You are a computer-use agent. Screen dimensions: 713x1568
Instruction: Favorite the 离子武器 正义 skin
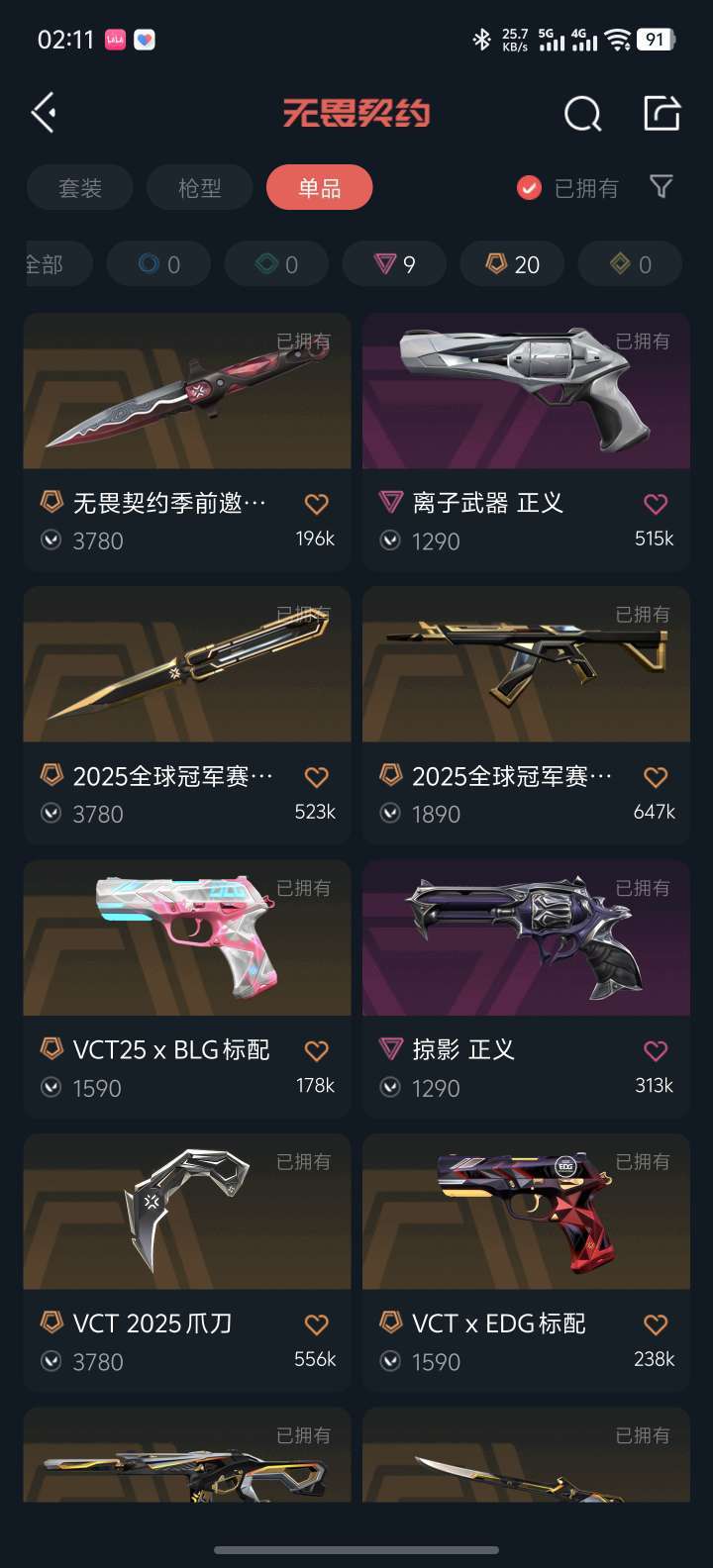coord(656,504)
